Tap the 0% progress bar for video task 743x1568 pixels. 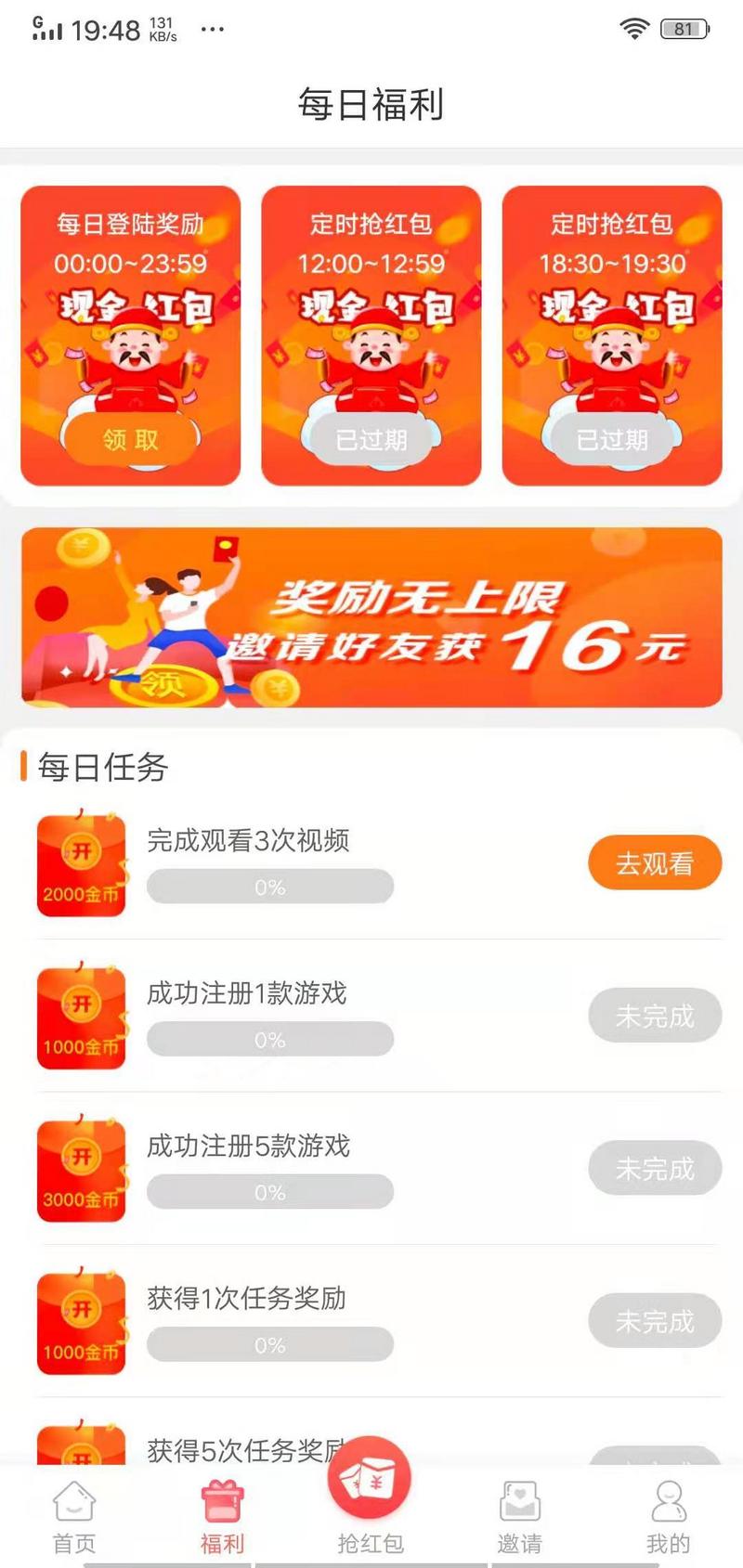tap(270, 888)
